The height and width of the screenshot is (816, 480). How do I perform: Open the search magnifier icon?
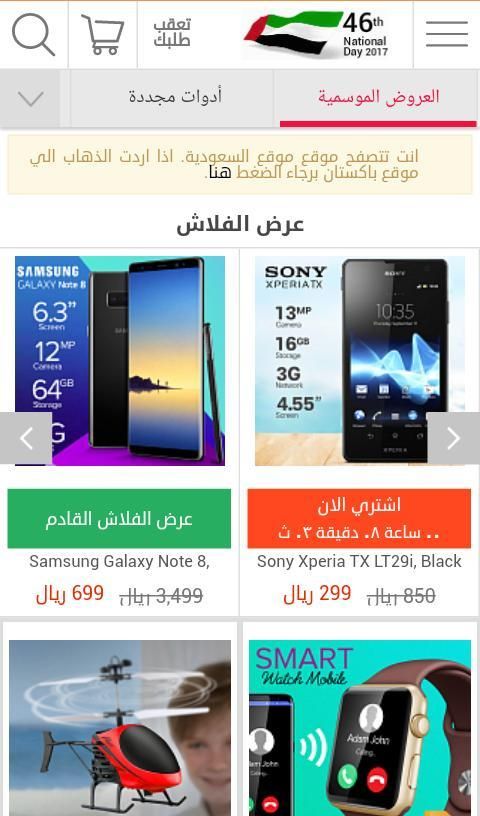(x=33, y=35)
